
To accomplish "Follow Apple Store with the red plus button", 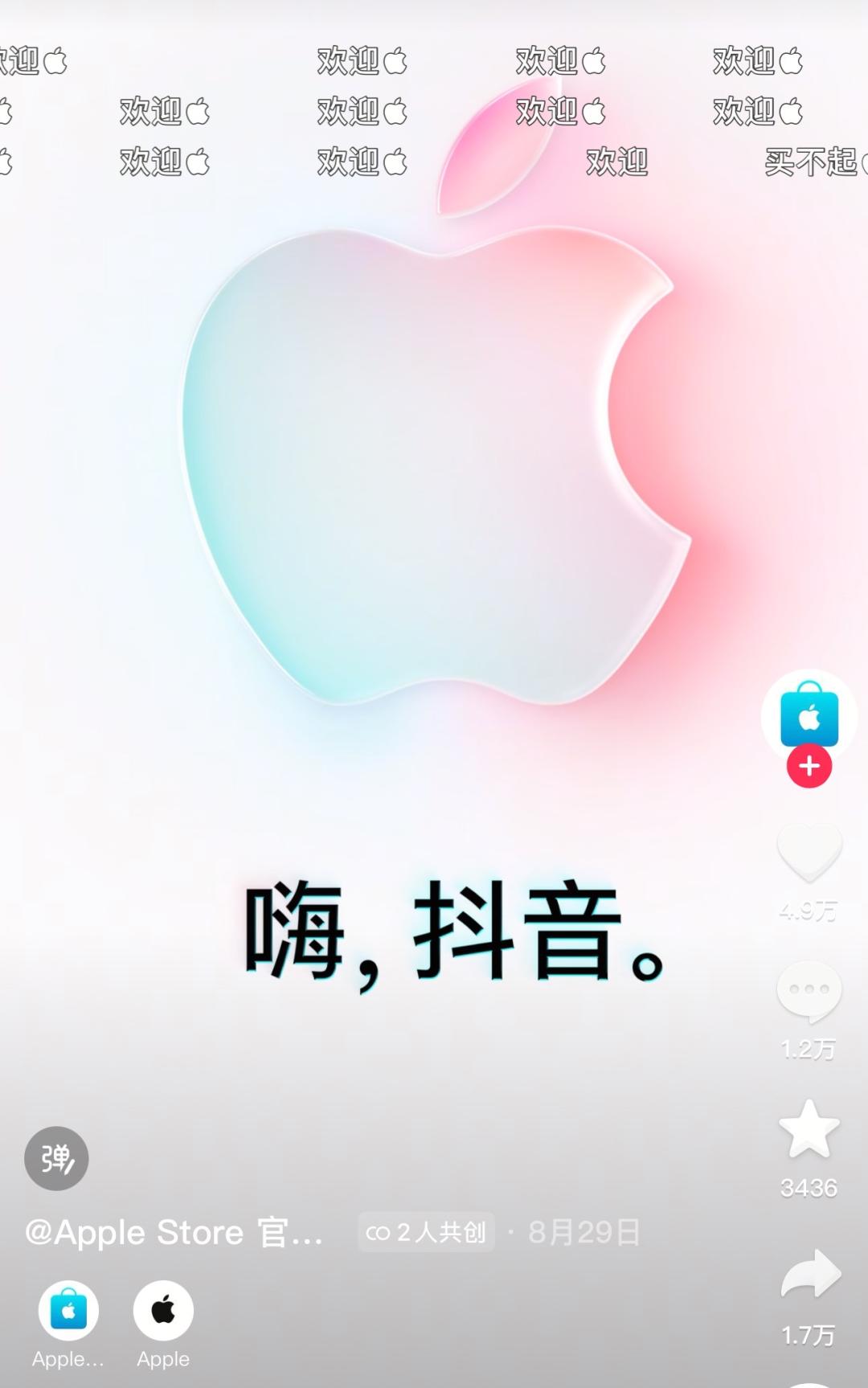I will (809, 766).
